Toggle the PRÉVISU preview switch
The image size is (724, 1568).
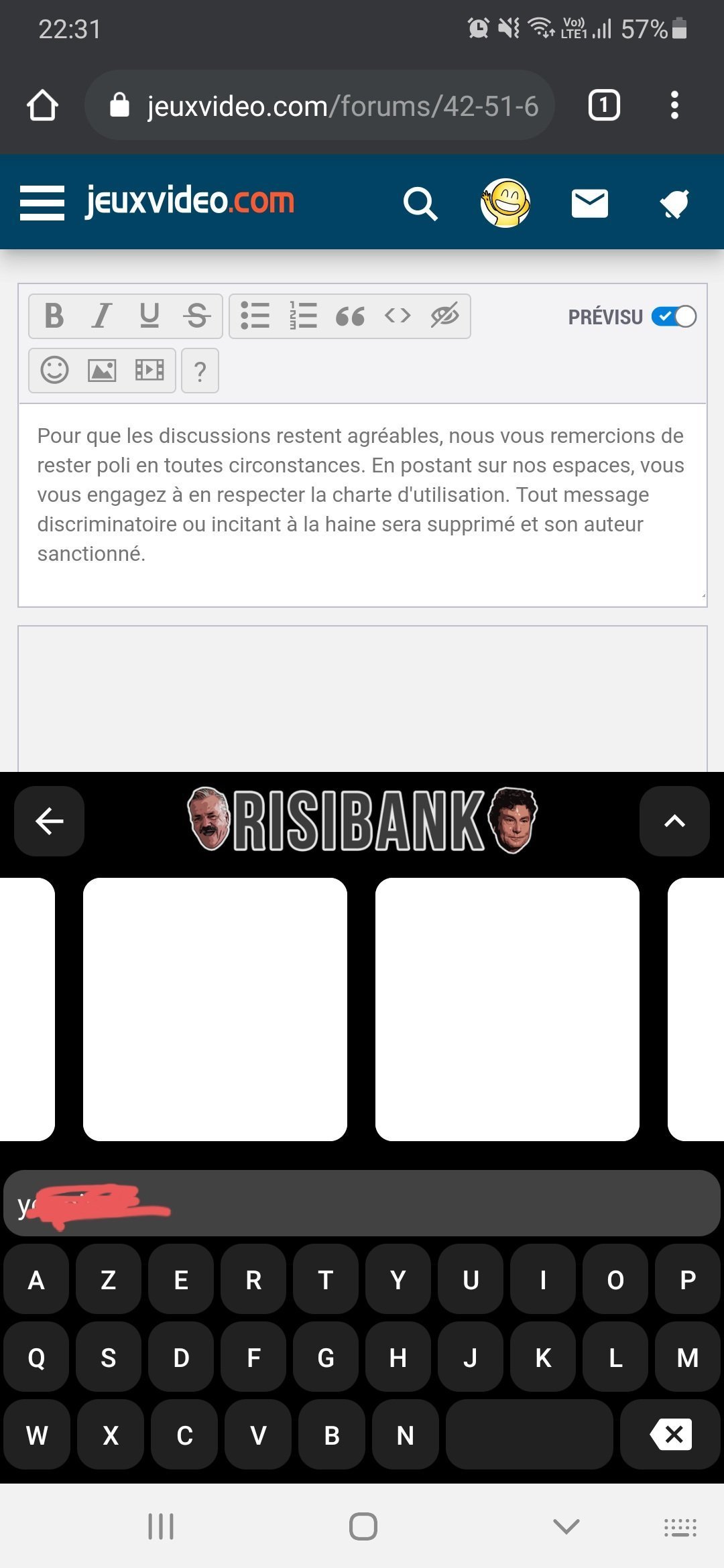click(x=674, y=316)
